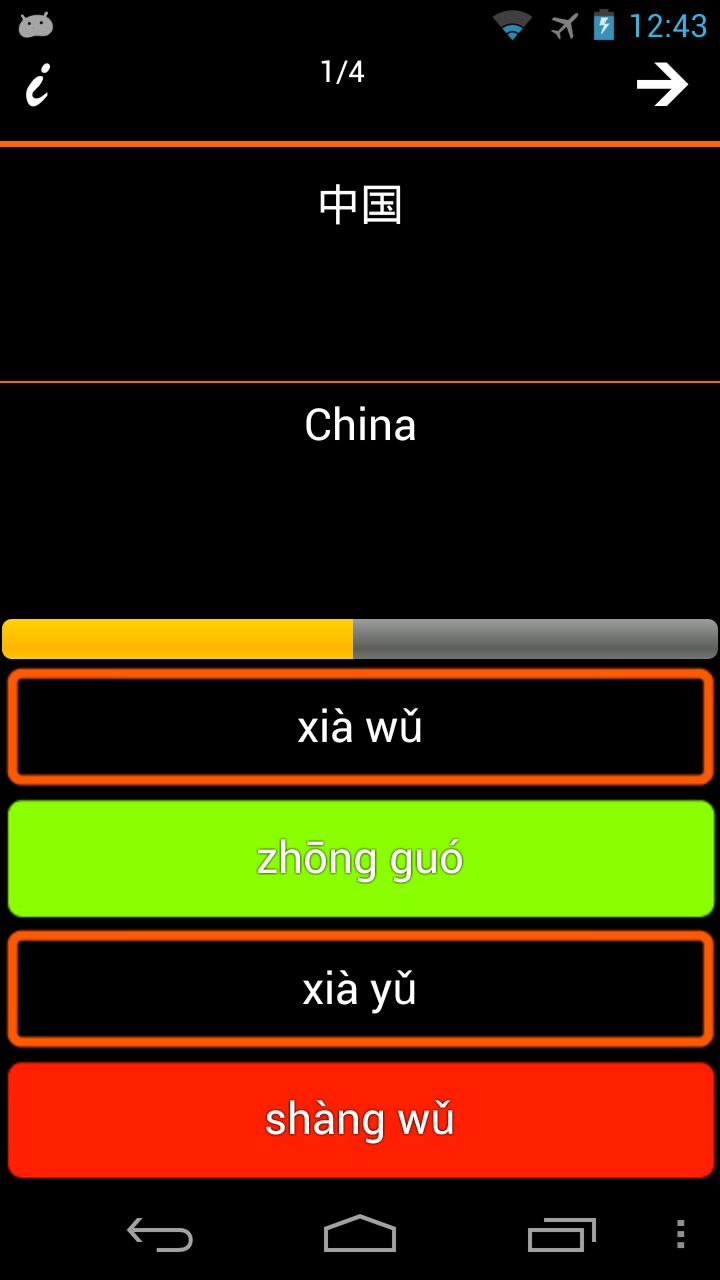The image size is (720, 1280).
Task: Go back using the system back button
Action: click(160, 1235)
